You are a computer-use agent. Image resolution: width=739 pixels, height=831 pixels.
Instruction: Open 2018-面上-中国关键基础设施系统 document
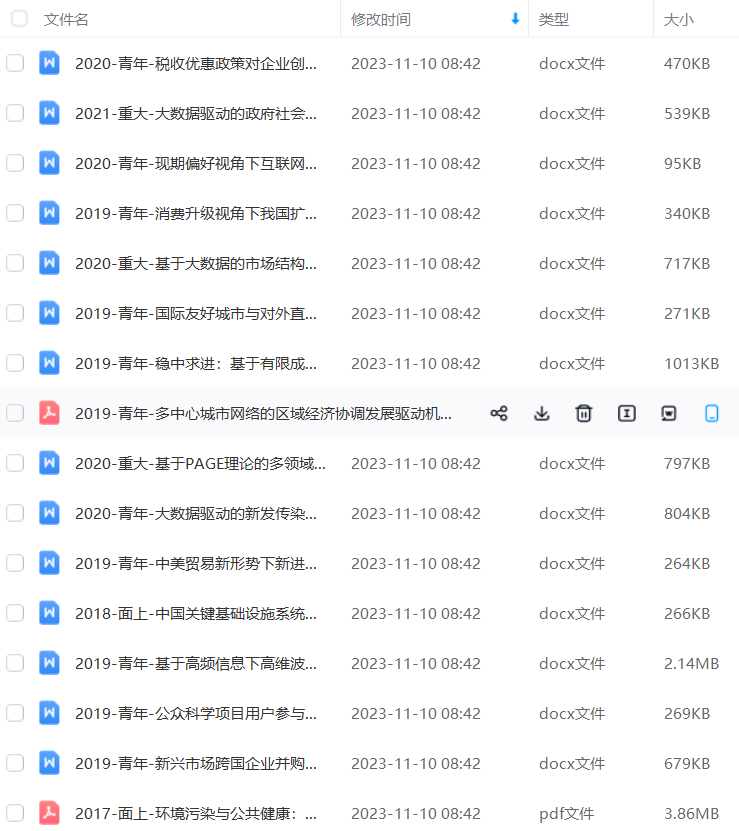pos(195,614)
